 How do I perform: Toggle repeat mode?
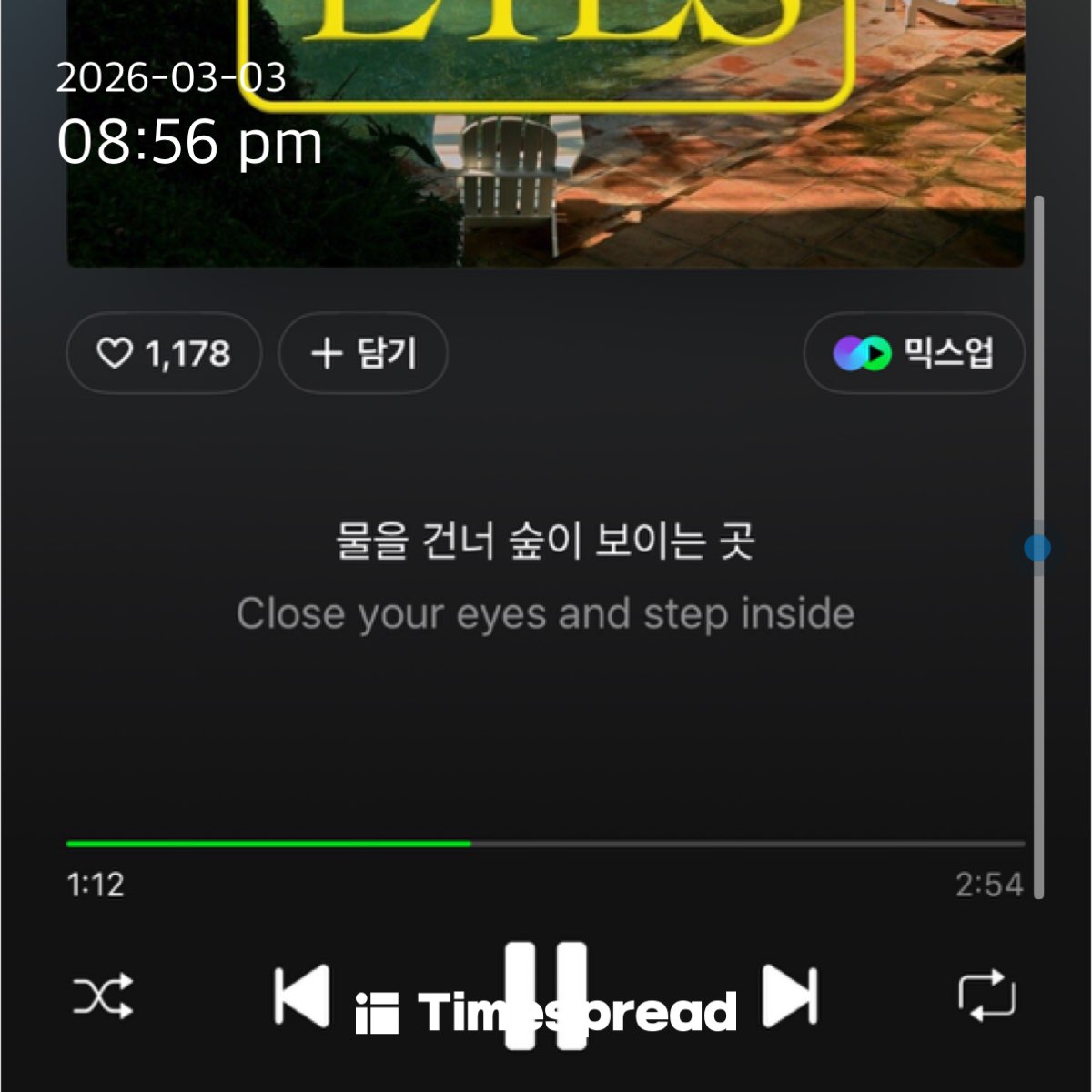[986, 996]
